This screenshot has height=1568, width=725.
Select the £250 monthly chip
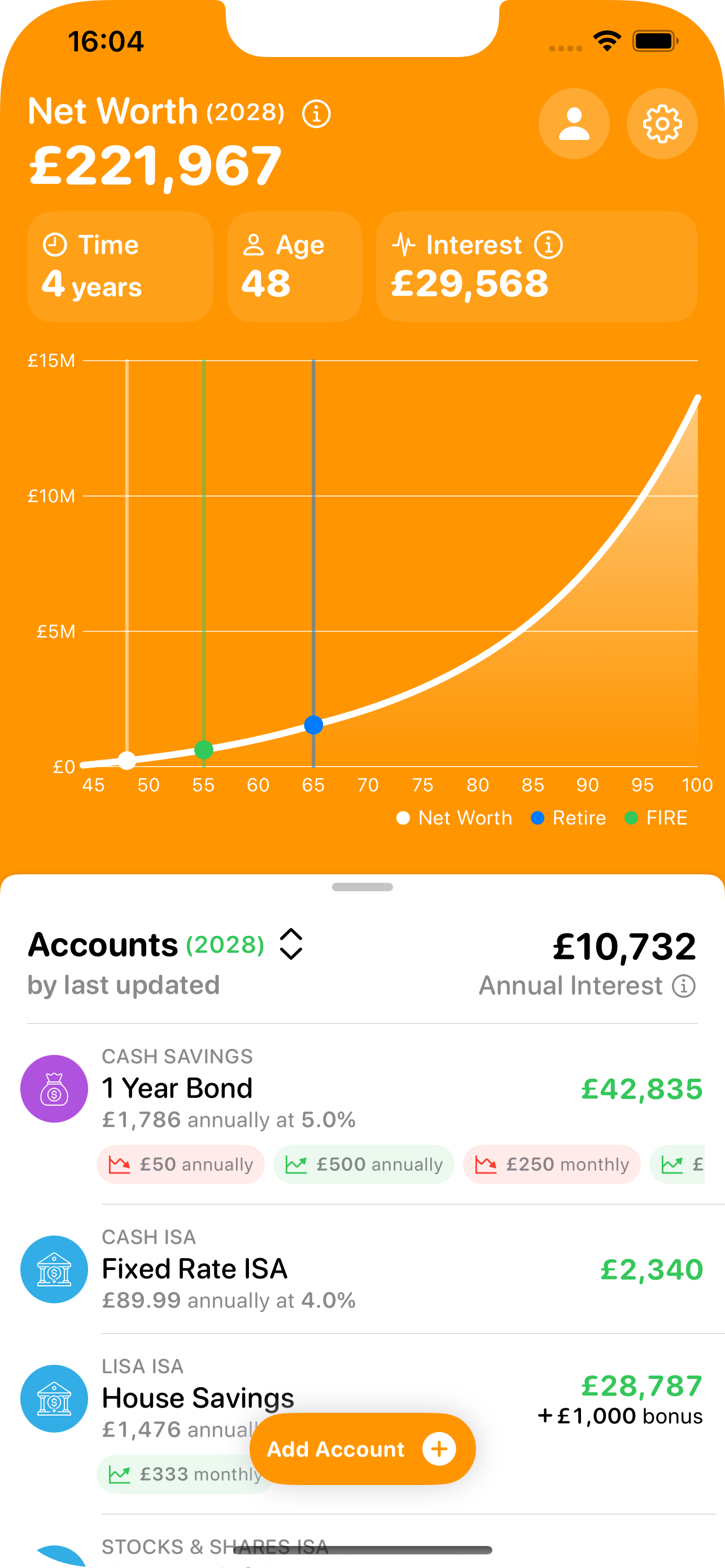tap(552, 1164)
